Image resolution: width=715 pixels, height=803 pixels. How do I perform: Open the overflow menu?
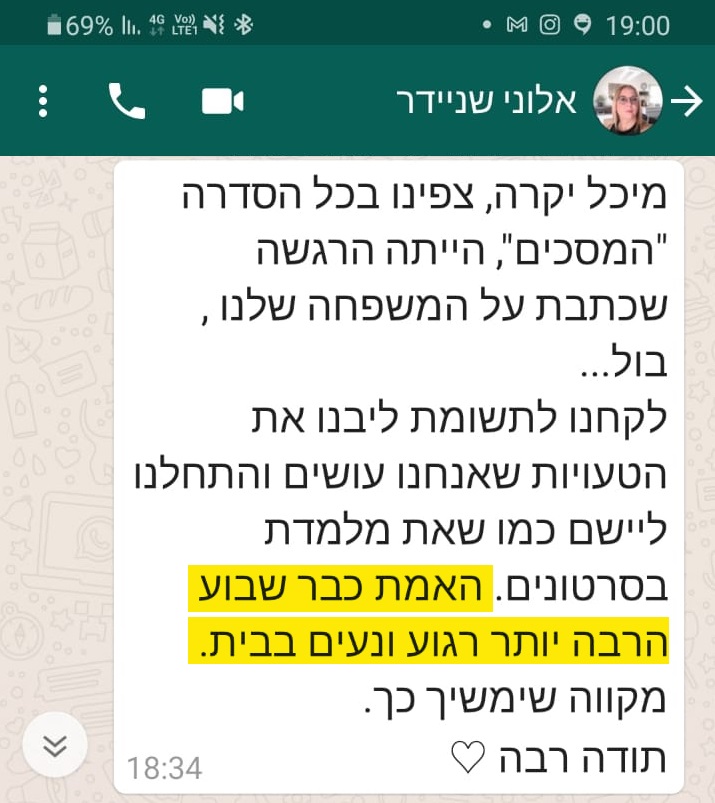[42, 101]
